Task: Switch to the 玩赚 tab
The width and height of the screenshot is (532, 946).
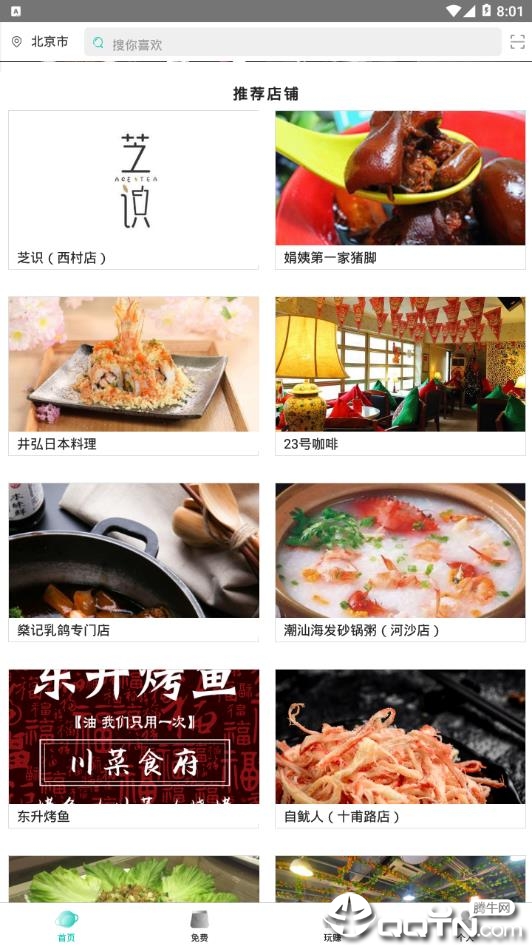Action: point(332,925)
